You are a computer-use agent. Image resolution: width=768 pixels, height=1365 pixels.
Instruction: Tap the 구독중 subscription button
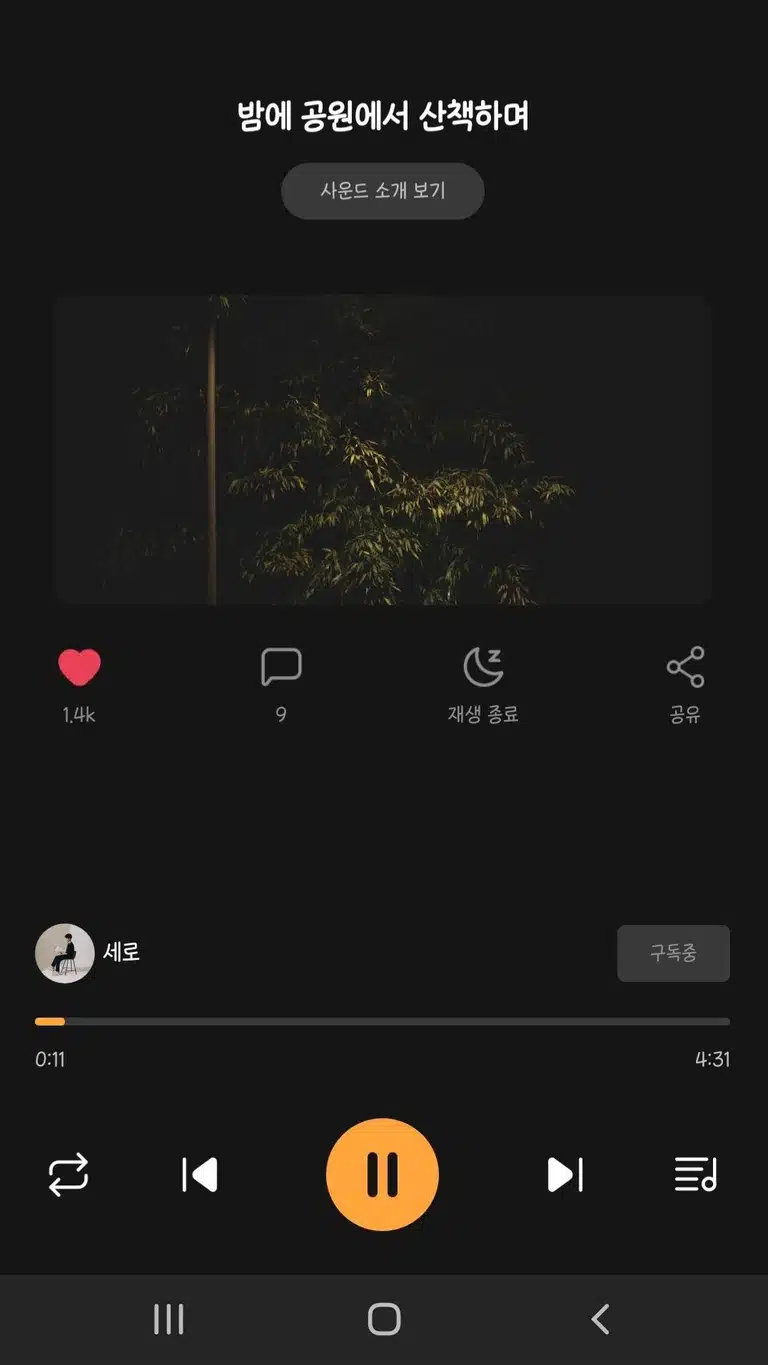coord(673,953)
